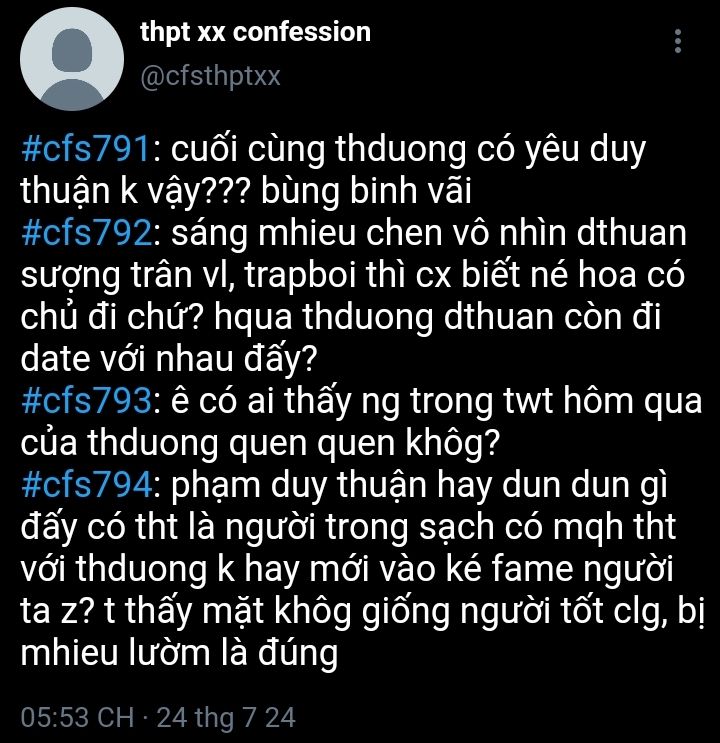Open hashtag #cfs791
Screen dimensions: 720x743
pos(85,152)
